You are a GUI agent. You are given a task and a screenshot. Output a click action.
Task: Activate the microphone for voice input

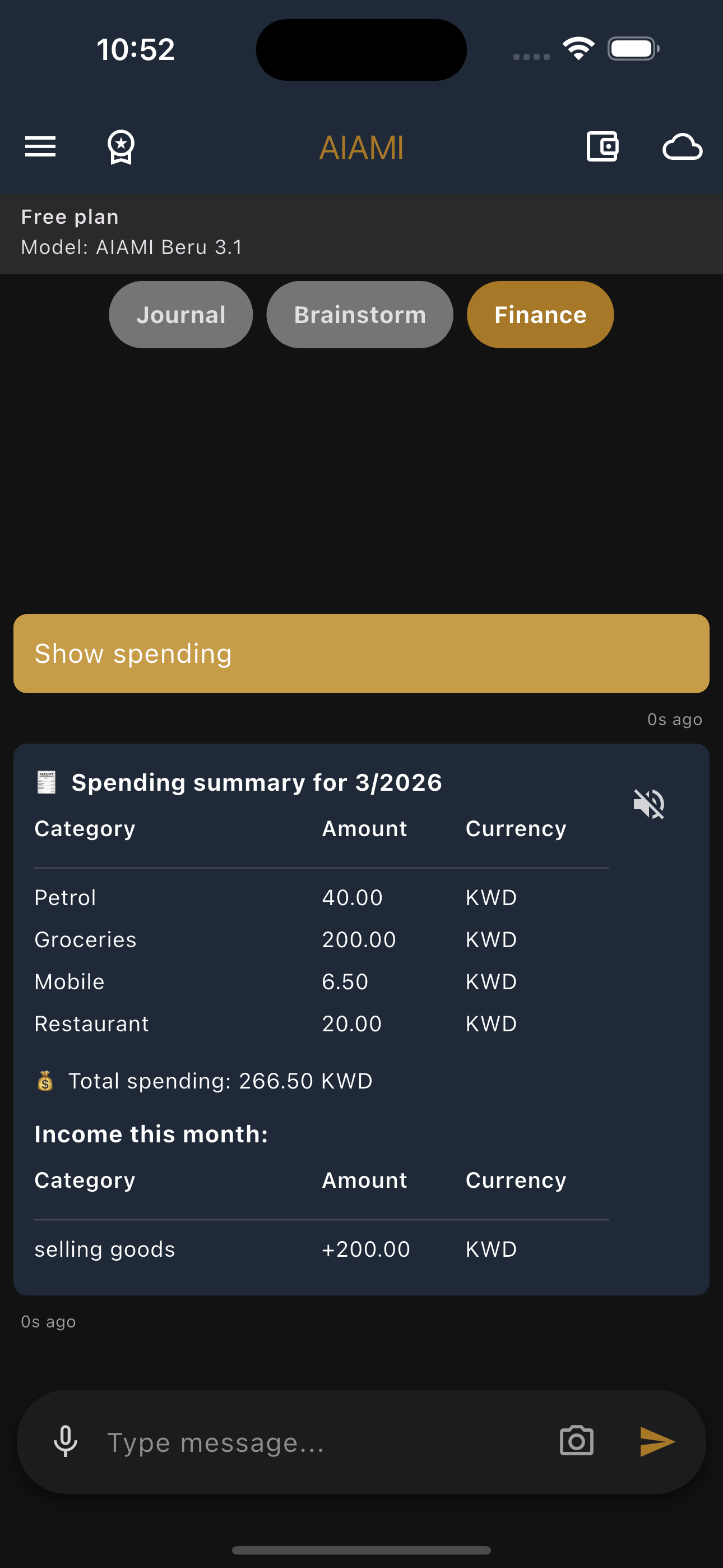pyautogui.click(x=66, y=1441)
